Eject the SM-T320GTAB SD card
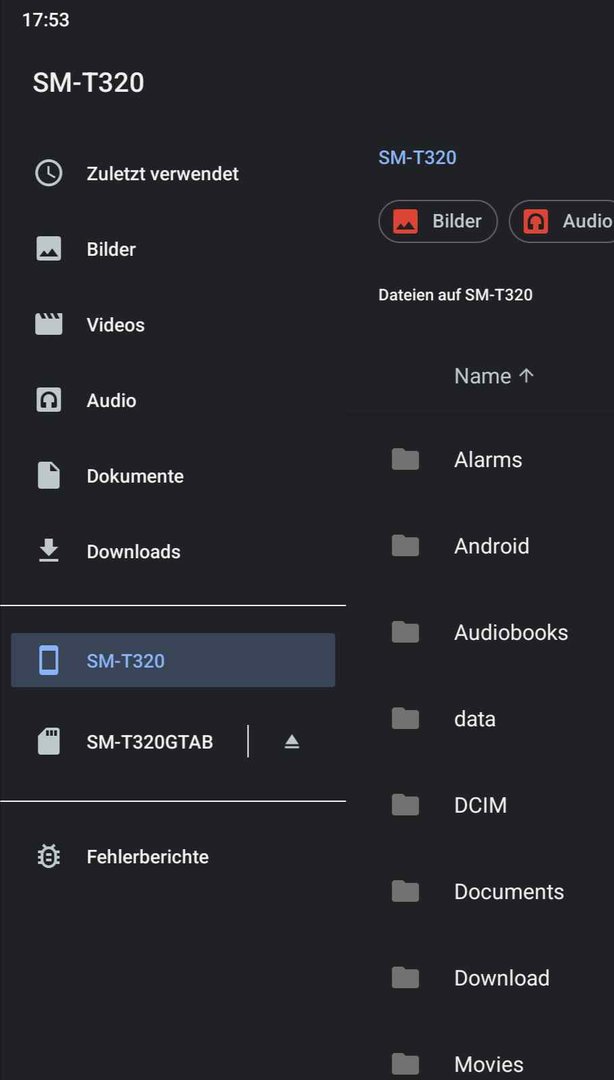 291,742
